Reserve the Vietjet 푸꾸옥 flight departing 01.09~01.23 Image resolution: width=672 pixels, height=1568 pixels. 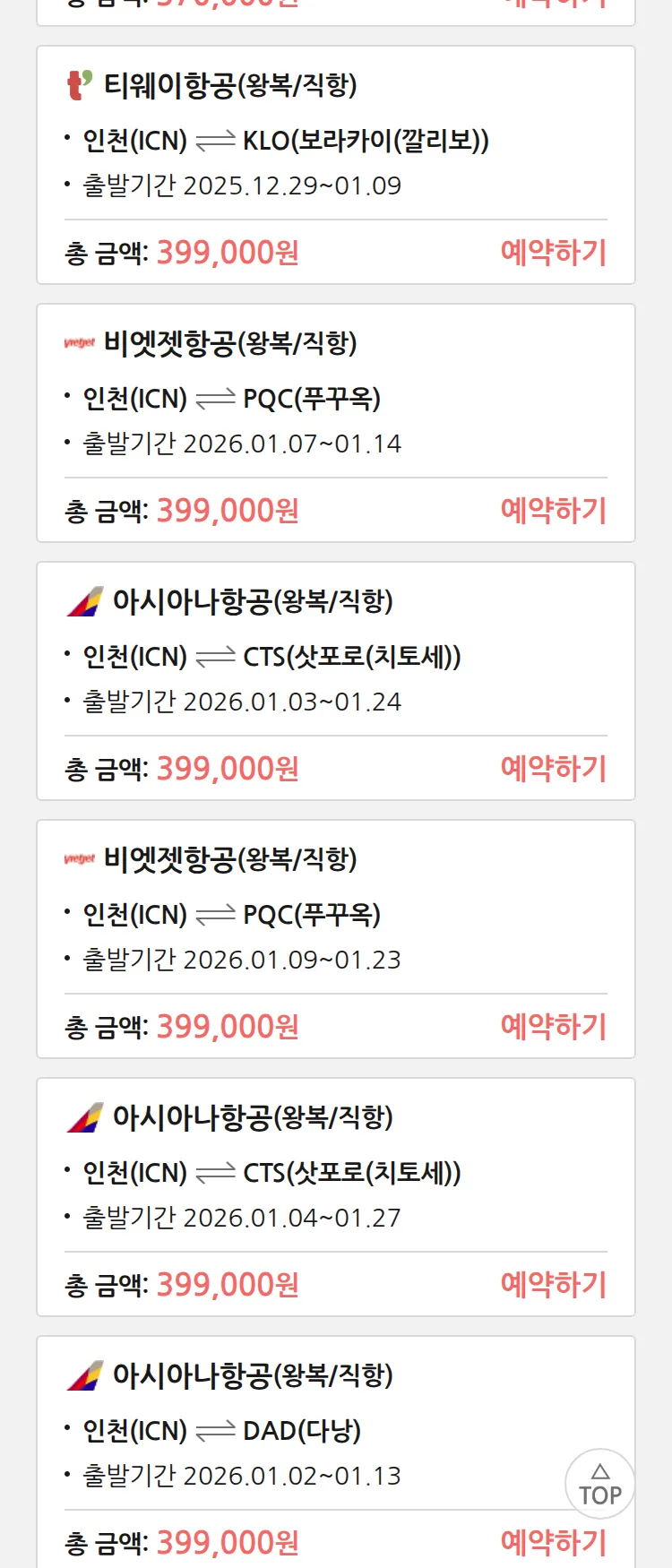553,1027
